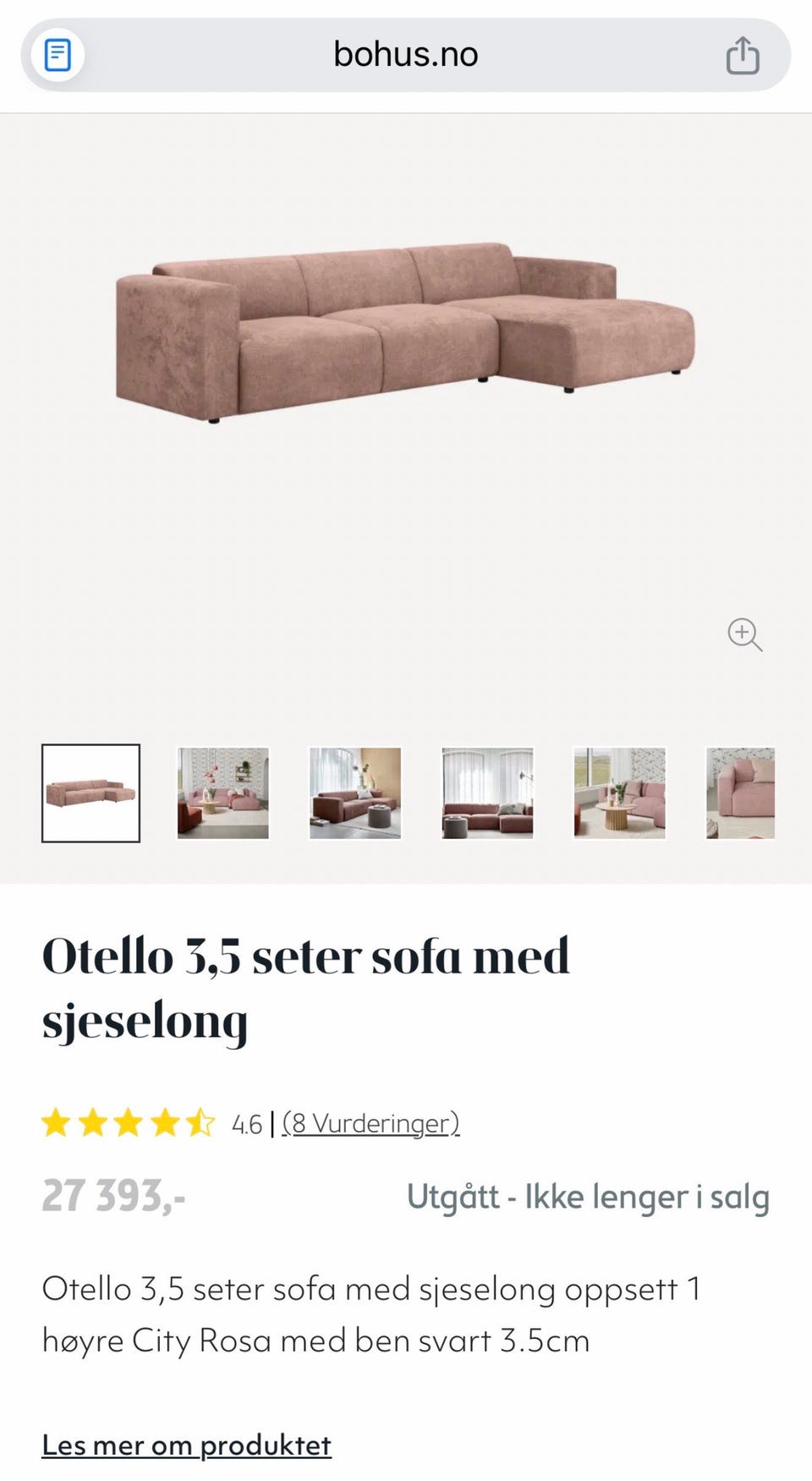
Task: Tap the share icon to share this page
Action: (x=742, y=53)
